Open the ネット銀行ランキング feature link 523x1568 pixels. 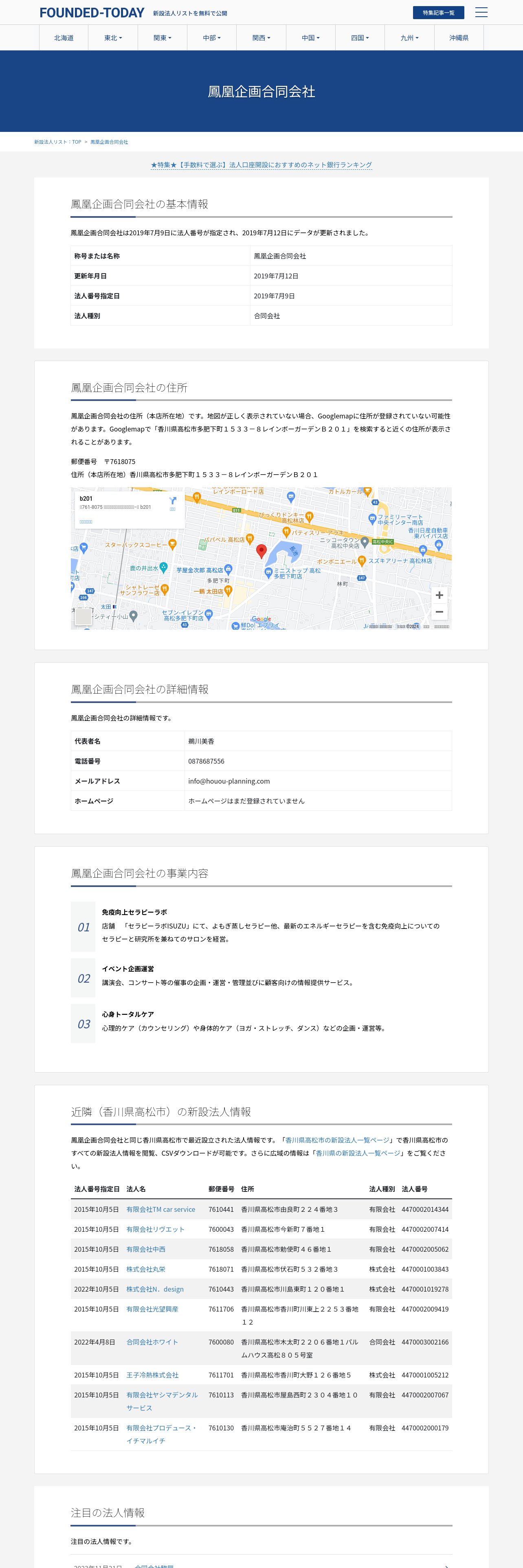pos(261,165)
